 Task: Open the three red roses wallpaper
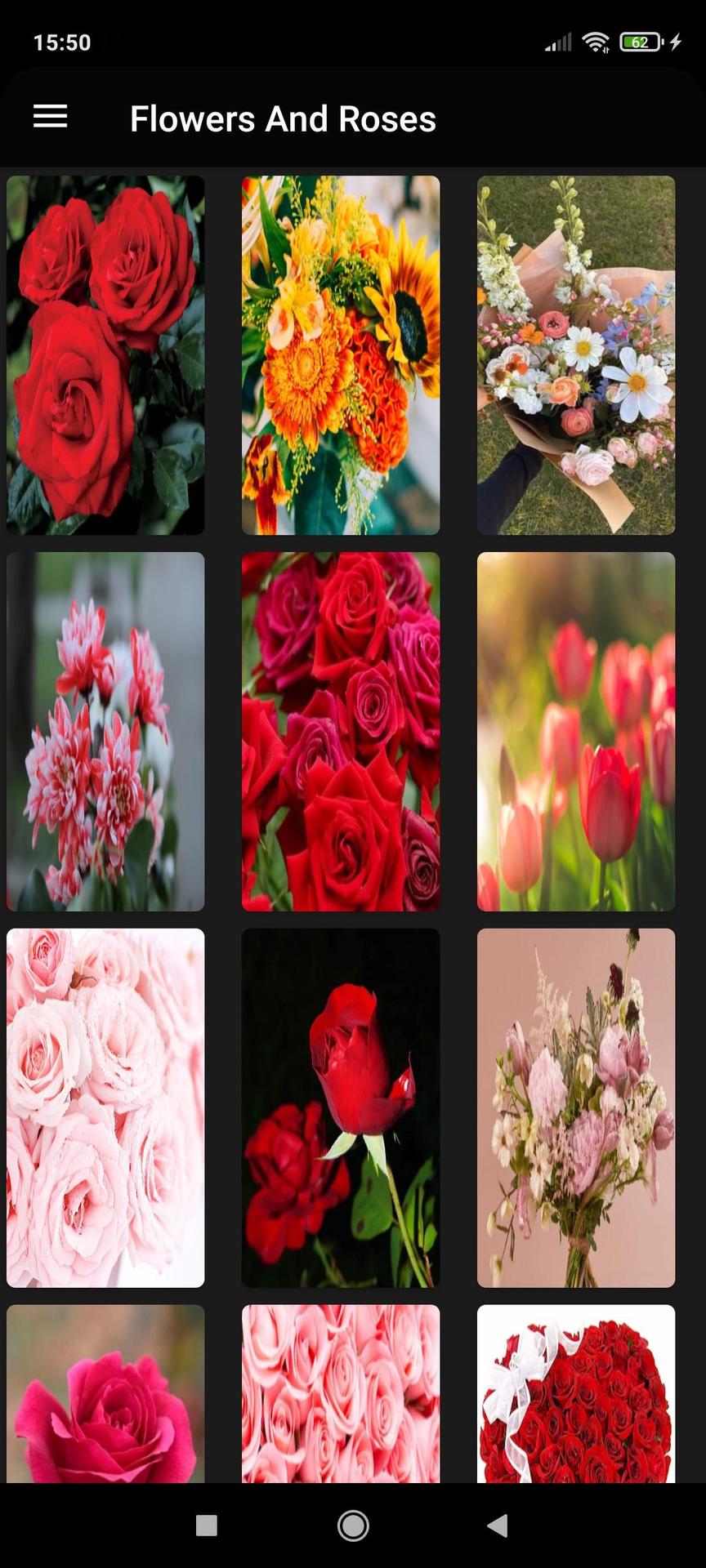click(105, 355)
